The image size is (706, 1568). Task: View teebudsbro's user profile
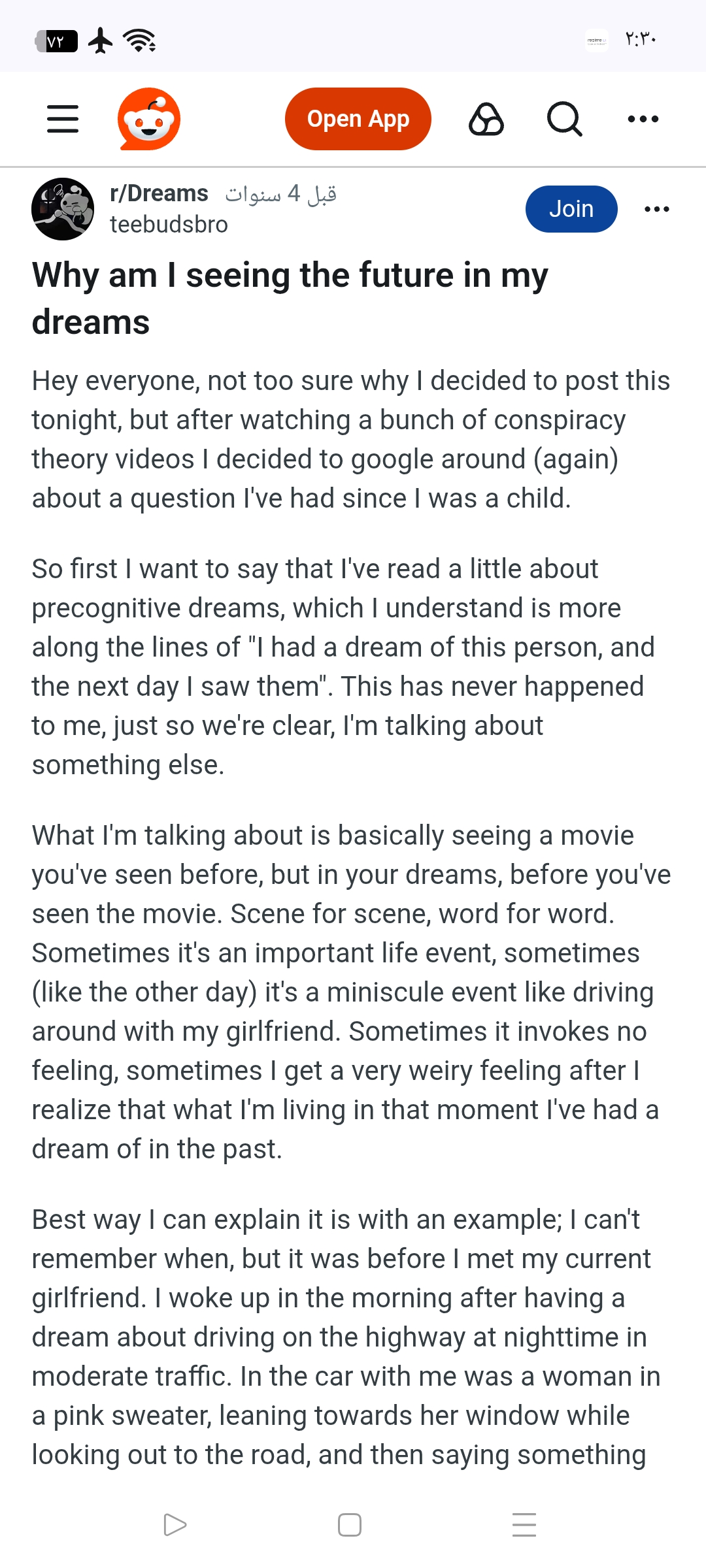point(169,225)
